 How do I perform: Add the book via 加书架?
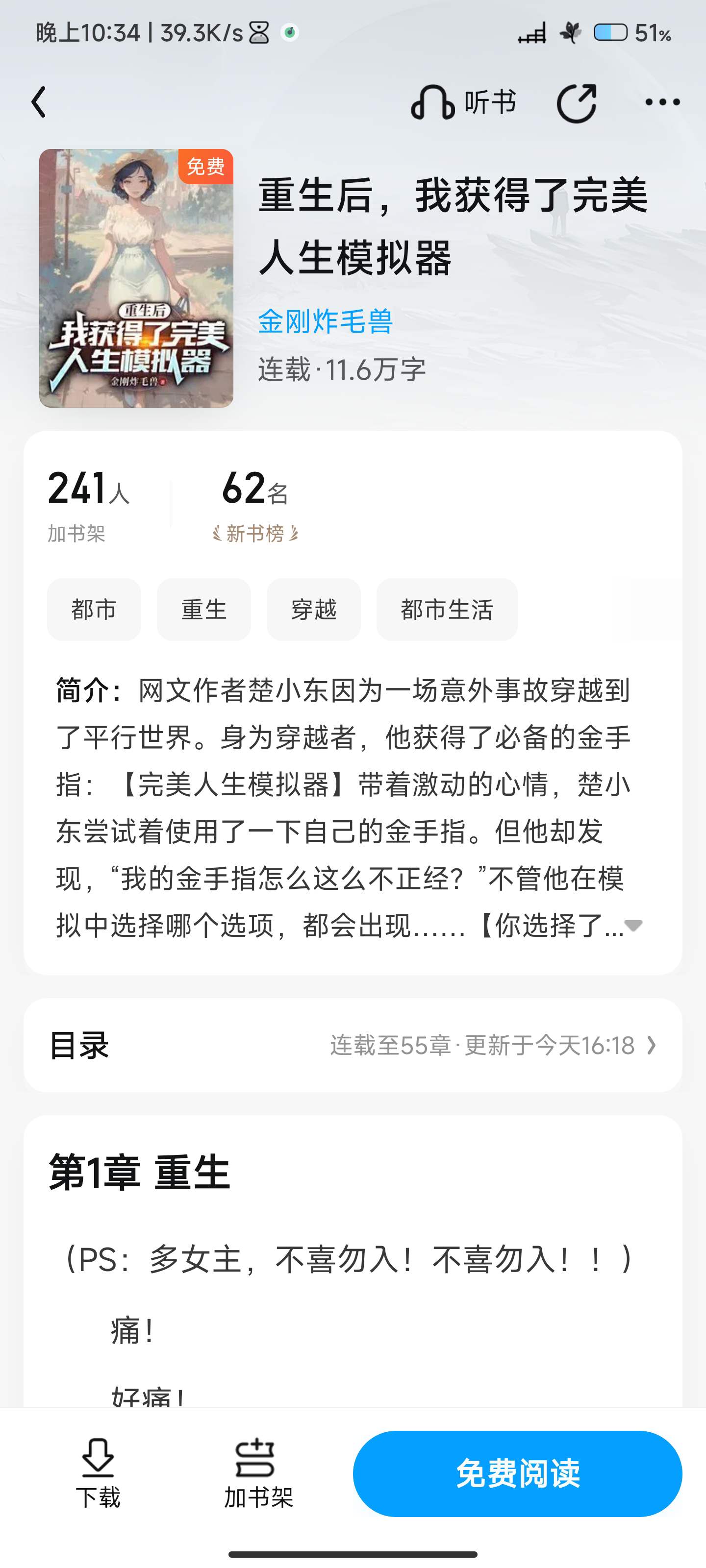258,1473
